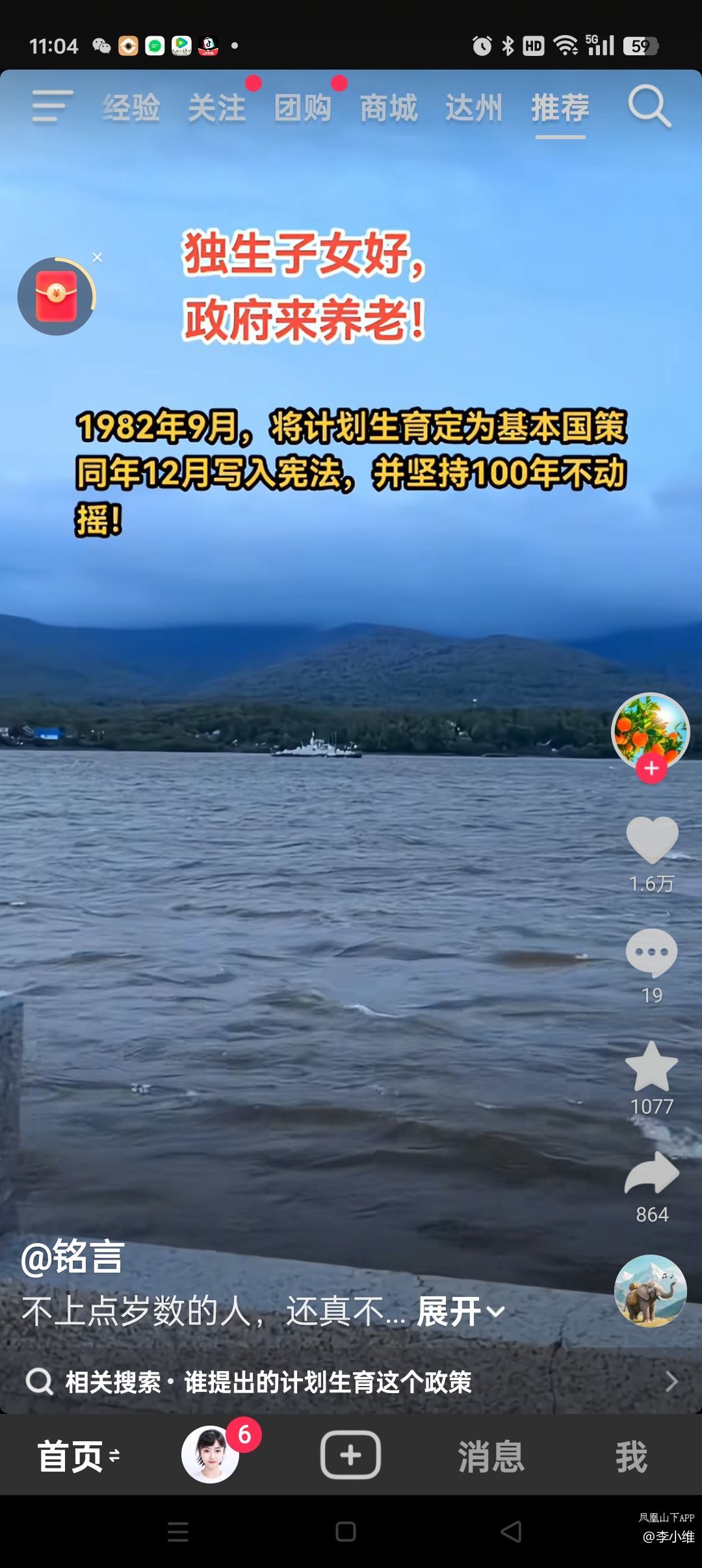
Task: Open the red envelope reward
Action: (56, 296)
